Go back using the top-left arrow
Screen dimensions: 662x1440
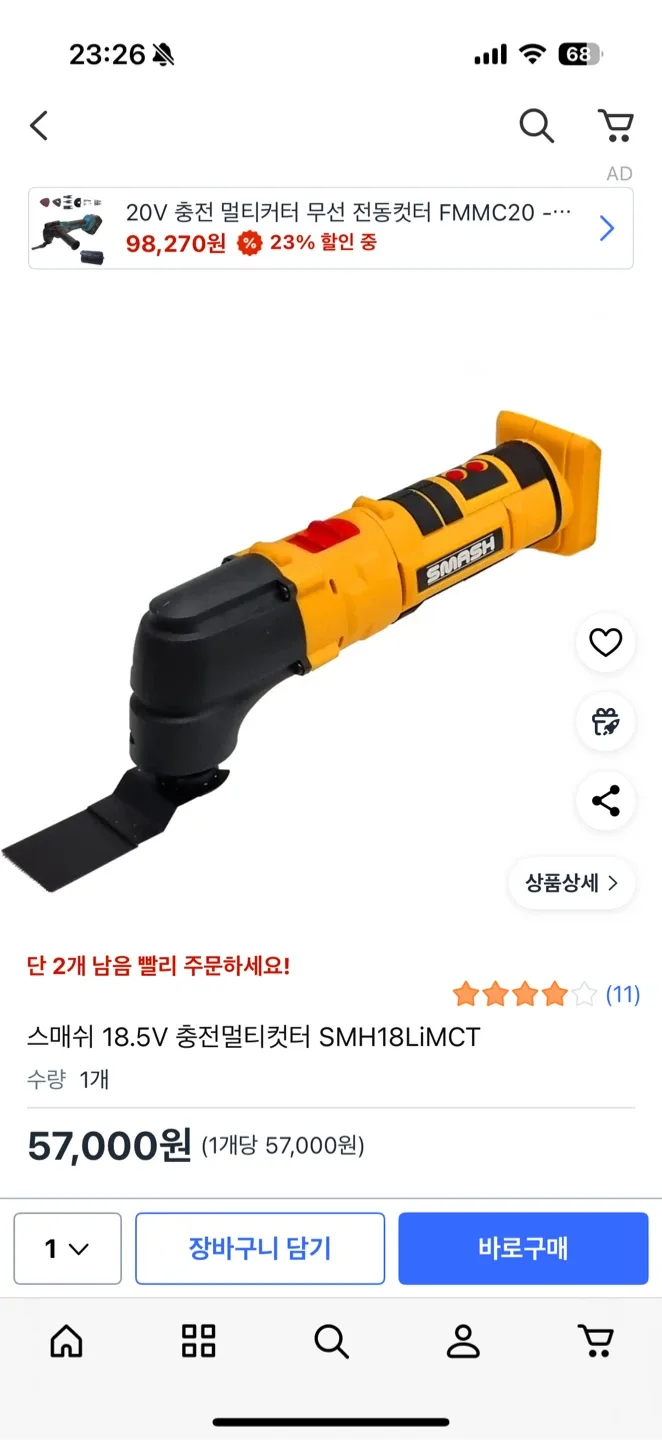(39, 126)
